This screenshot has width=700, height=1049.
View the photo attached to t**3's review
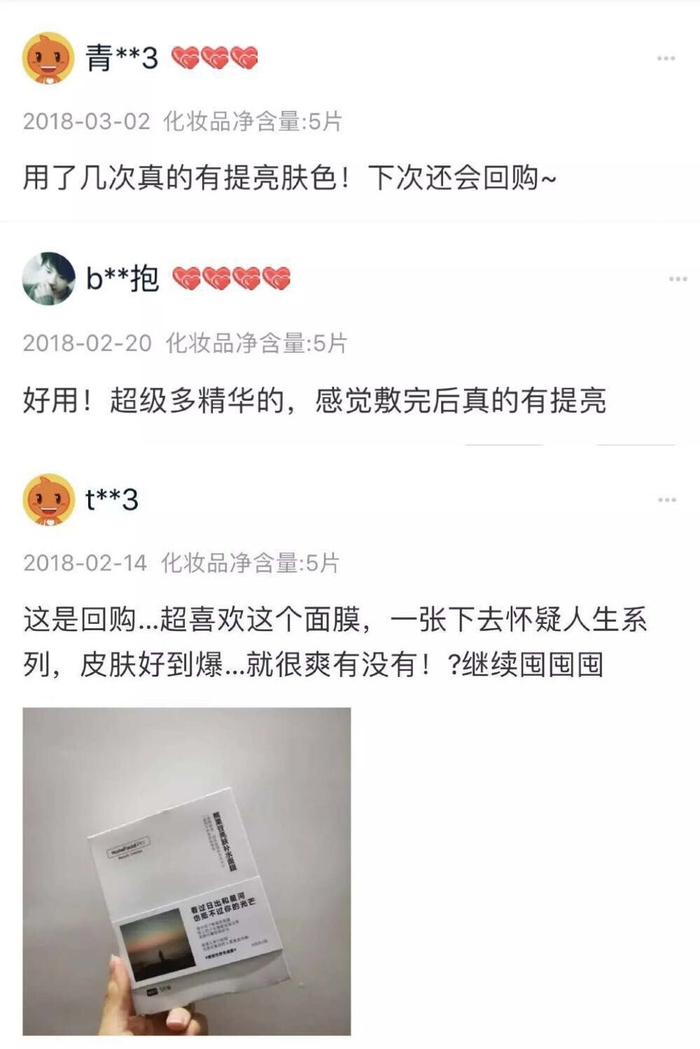pos(187,871)
